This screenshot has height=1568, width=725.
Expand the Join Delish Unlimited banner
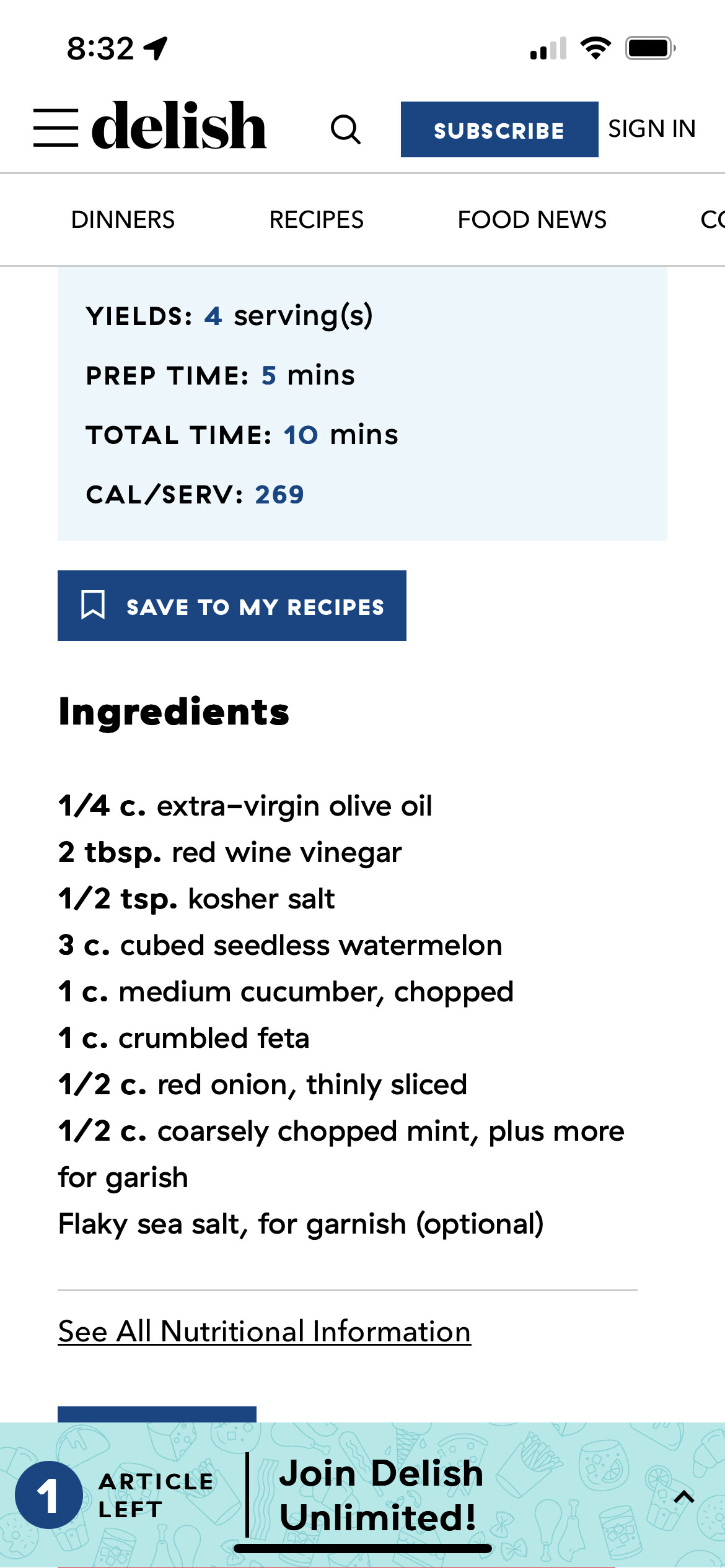[x=684, y=1497]
